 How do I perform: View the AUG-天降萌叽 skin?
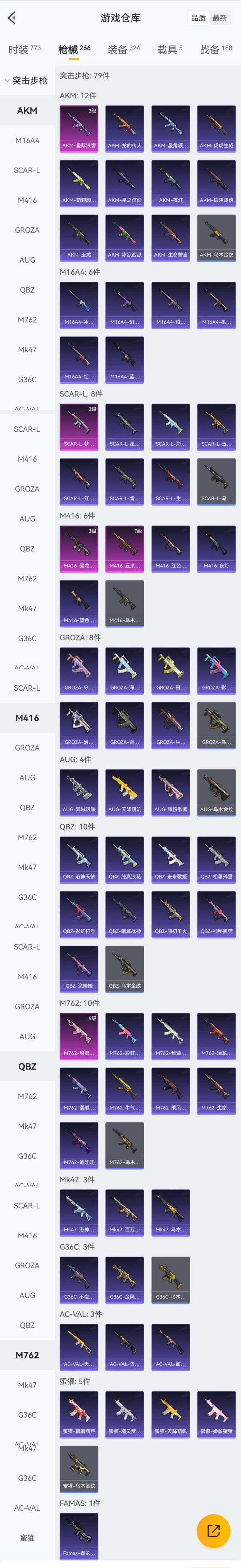tap(124, 792)
